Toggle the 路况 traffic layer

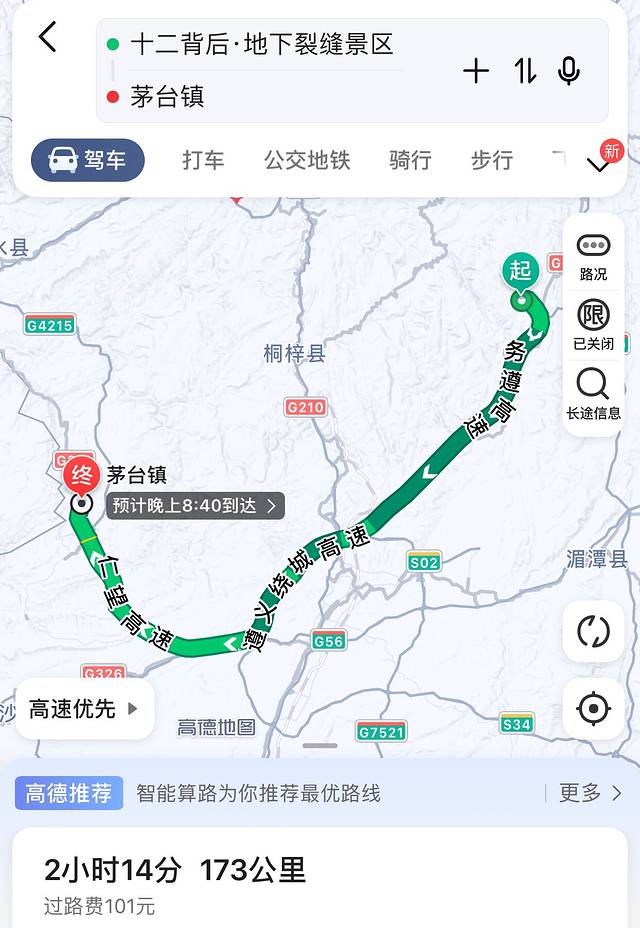click(x=593, y=256)
